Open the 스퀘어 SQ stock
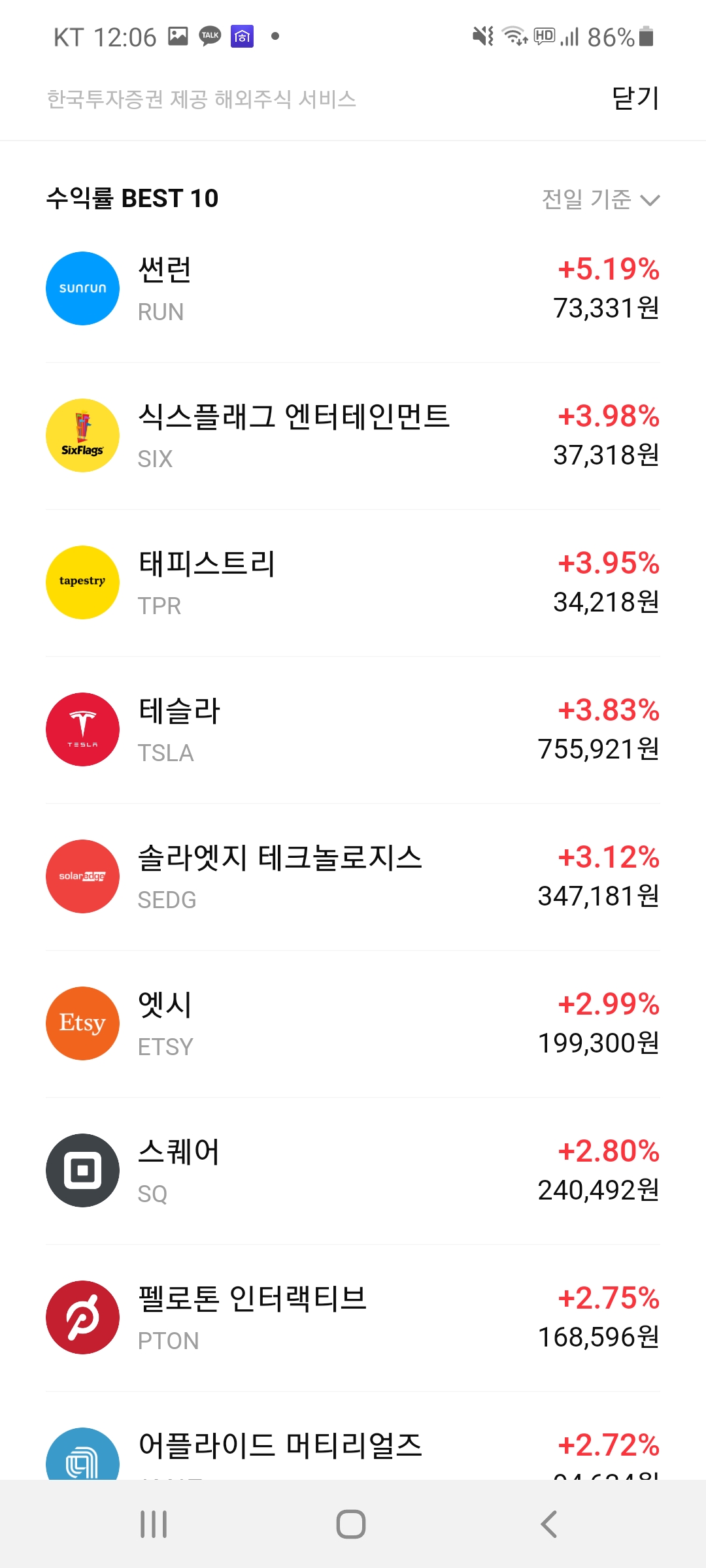The image size is (706, 1568). [353, 1171]
